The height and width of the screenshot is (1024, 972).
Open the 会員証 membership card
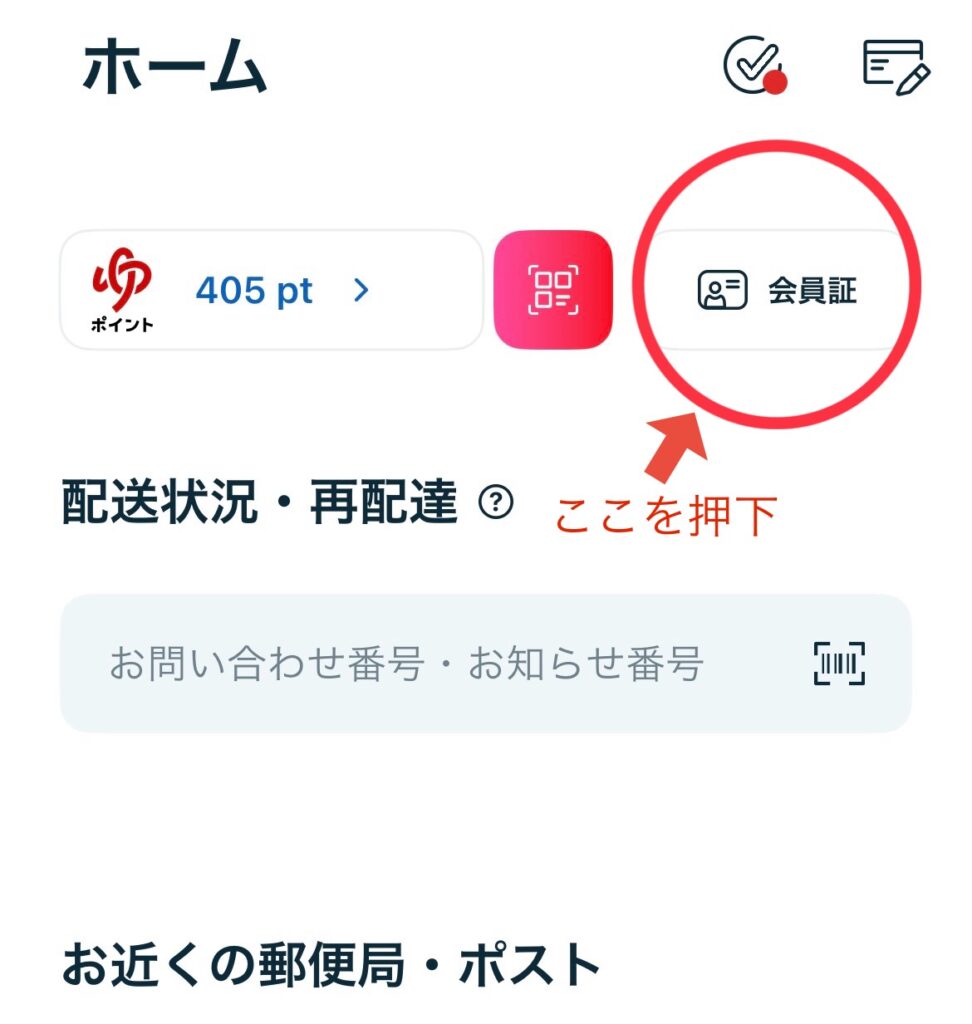point(778,291)
